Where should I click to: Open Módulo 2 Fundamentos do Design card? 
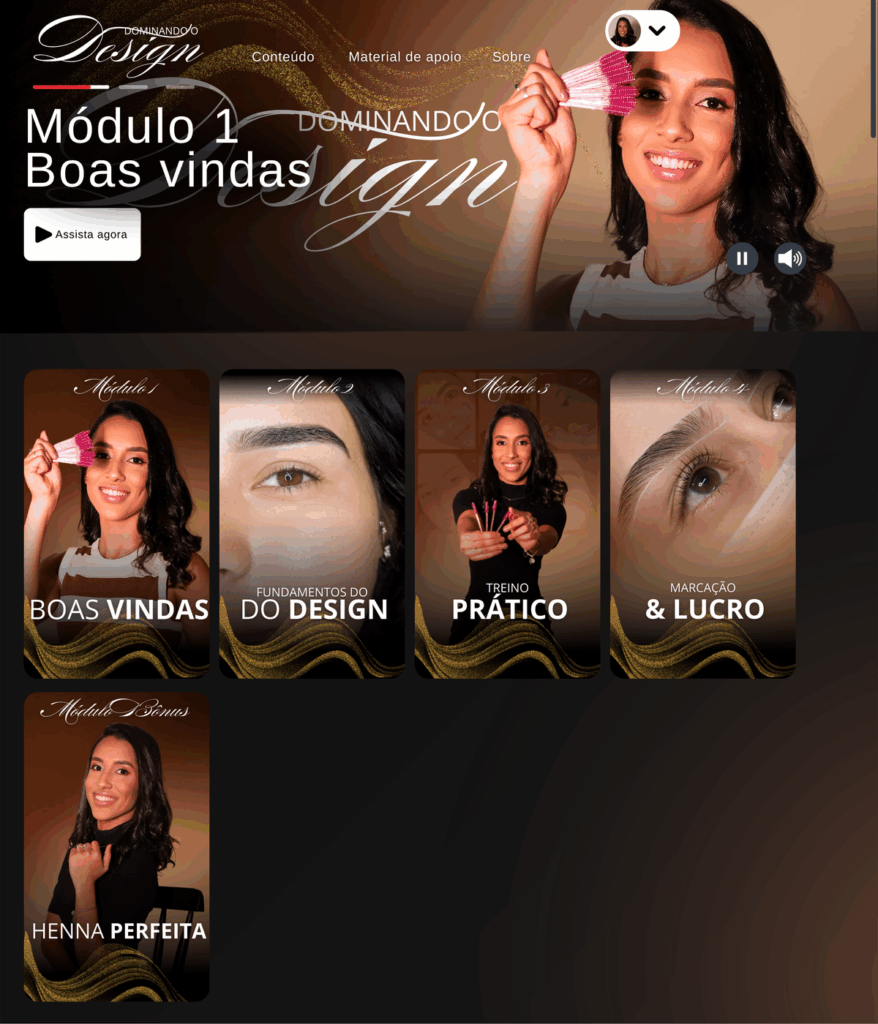(x=312, y=524)
